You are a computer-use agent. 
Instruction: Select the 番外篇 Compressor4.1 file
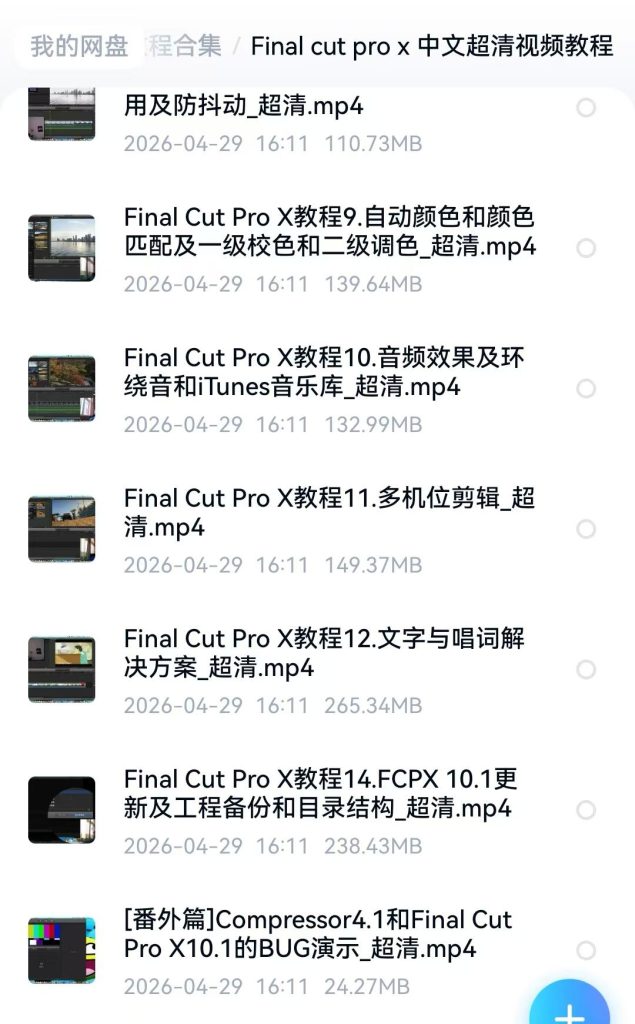pyautogui.click(x=586, y=950)
